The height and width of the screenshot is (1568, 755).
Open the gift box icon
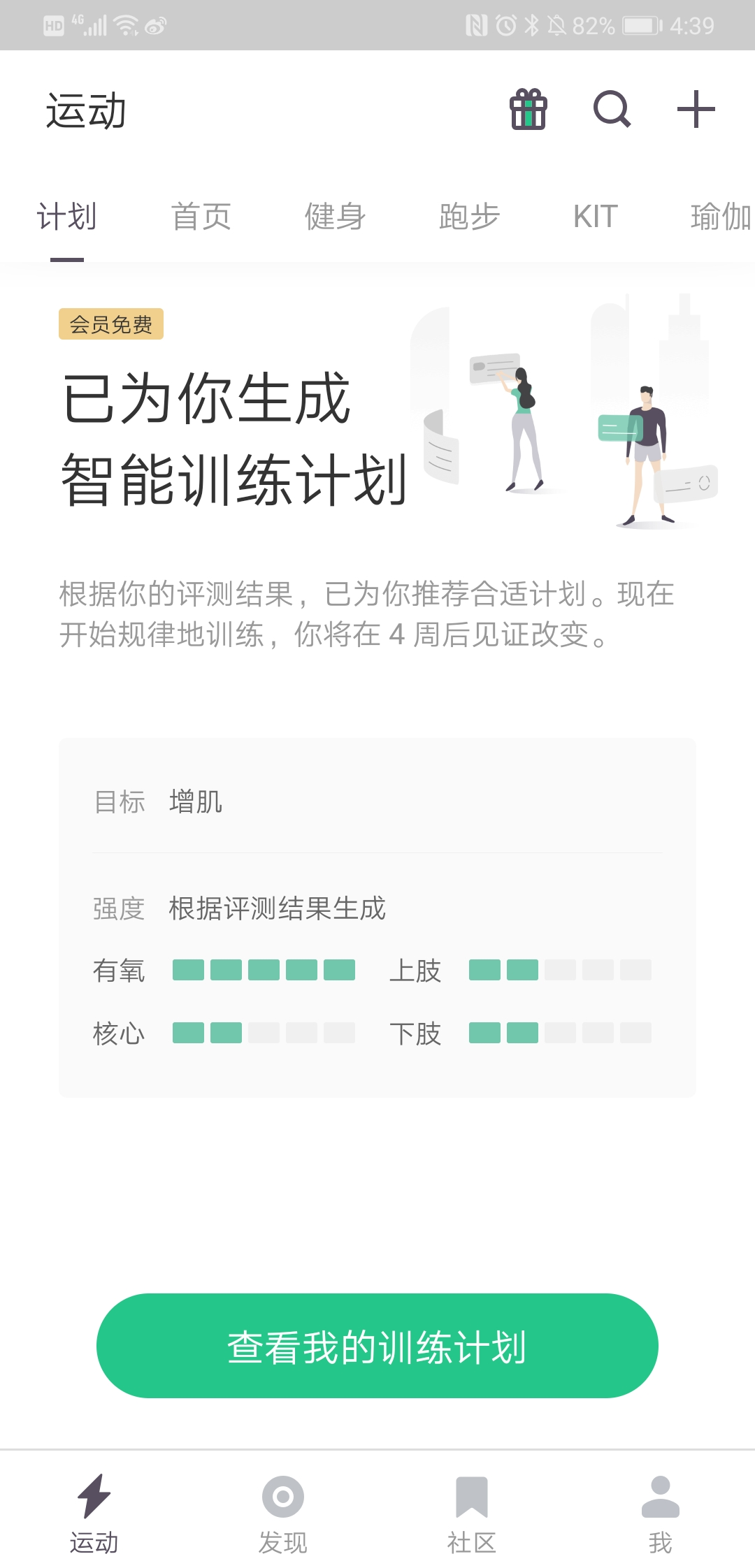click(528, 110)
